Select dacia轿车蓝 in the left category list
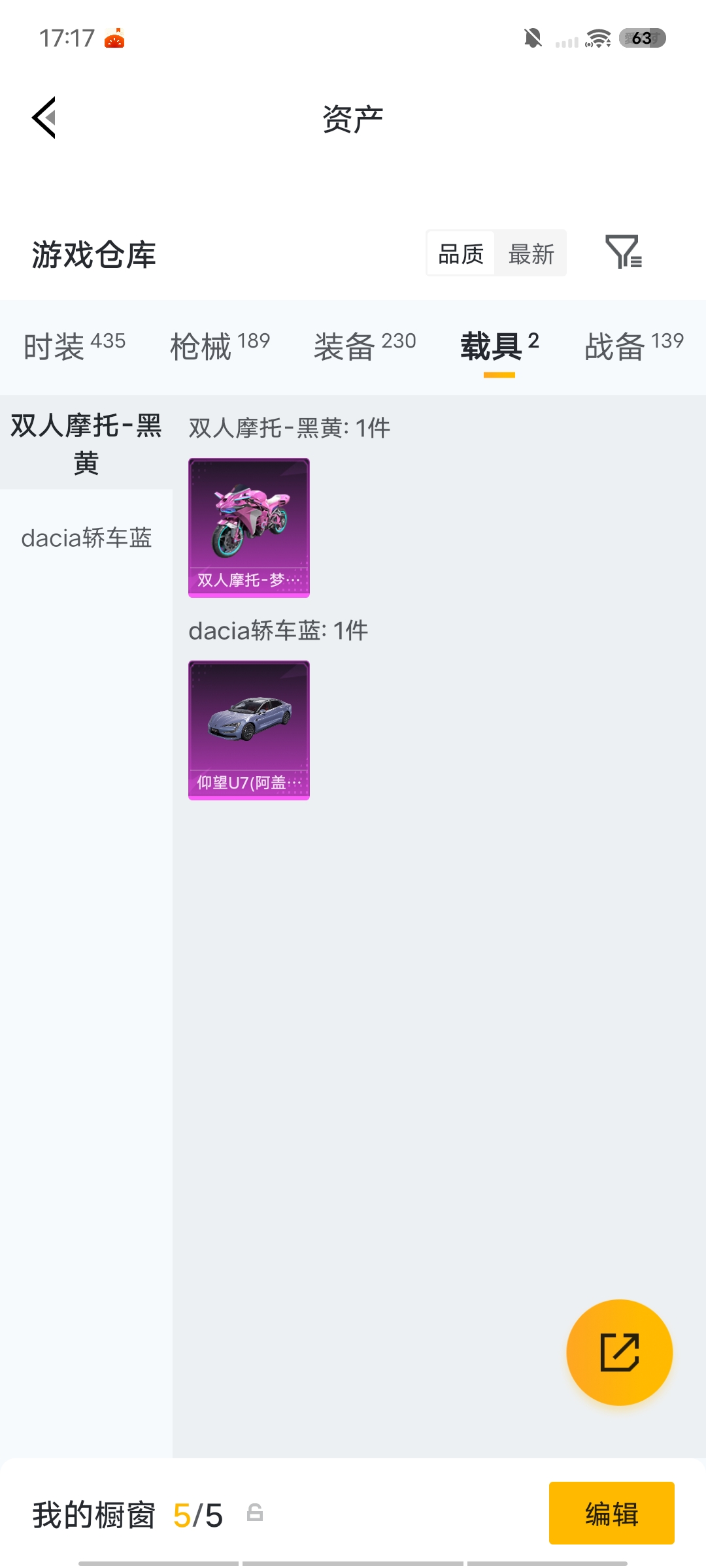Image resolution: width=706 pixels, height=1568 pixels. (85, 538)
